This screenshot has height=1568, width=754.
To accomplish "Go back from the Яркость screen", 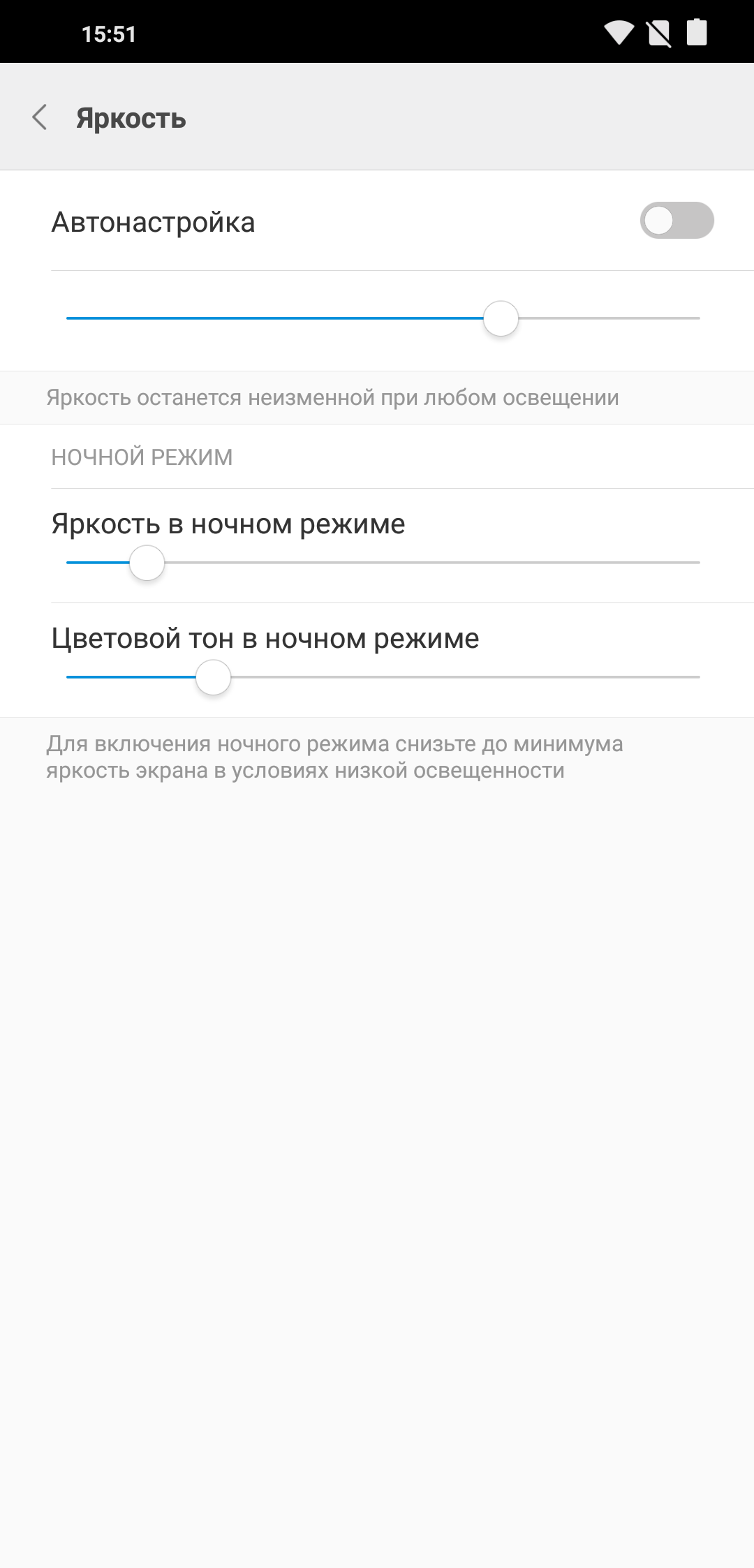I will [x=40, y=117].
